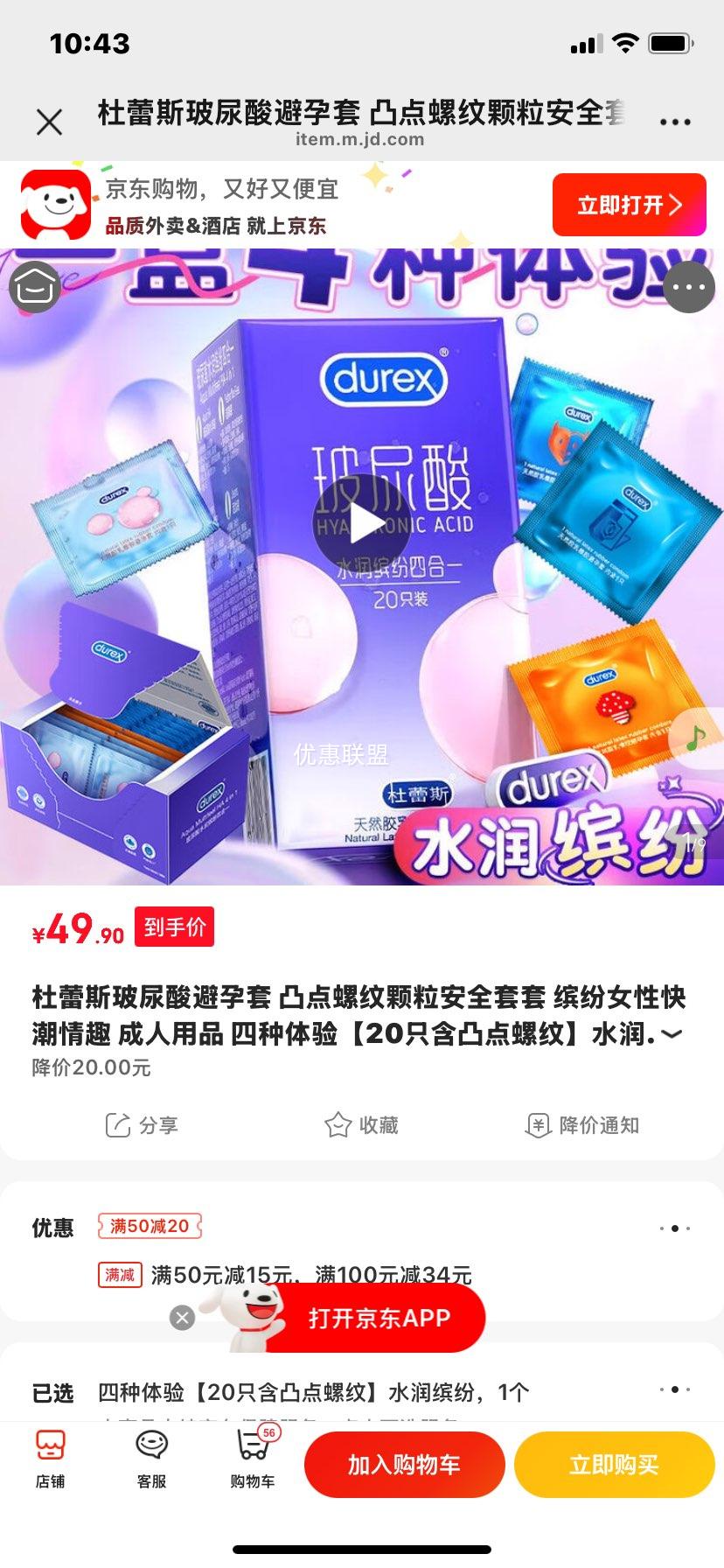724x1568 pixels.
Task: Tap the JD mascot logo at top
Action: coord(54,203)
